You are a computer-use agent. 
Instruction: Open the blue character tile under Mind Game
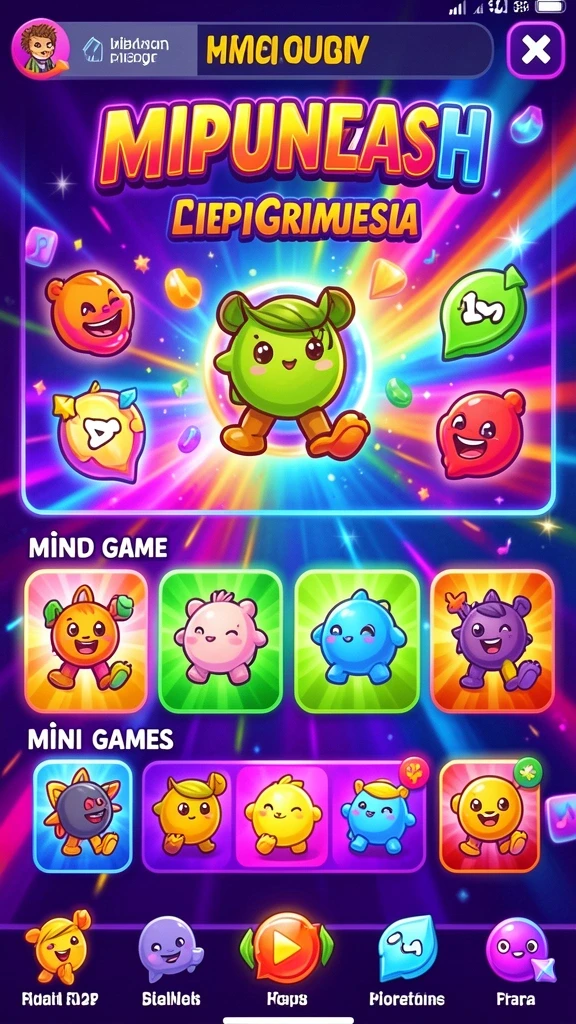357,641
